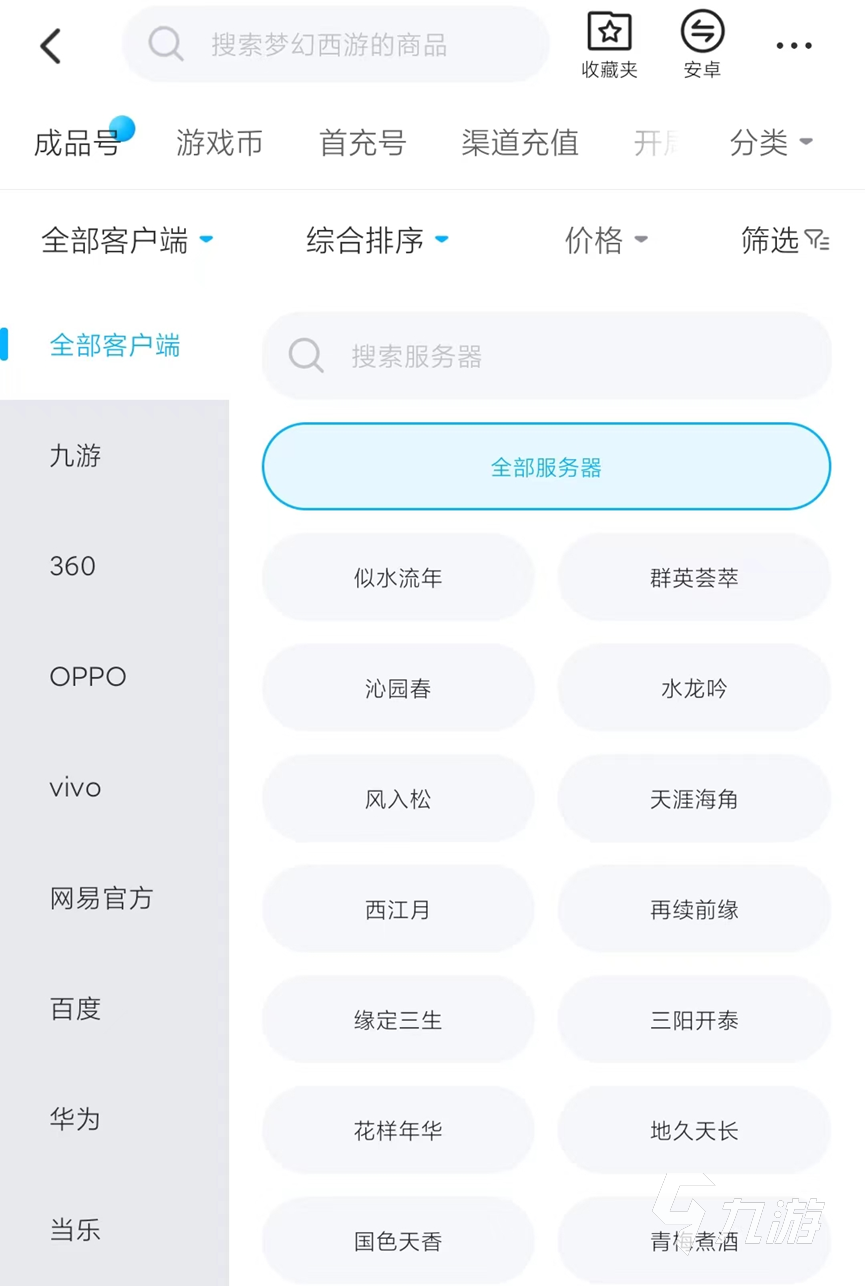Switch to the 首充号 tab
Viewport: 865px width, 1286px height.
click(362, 143)
